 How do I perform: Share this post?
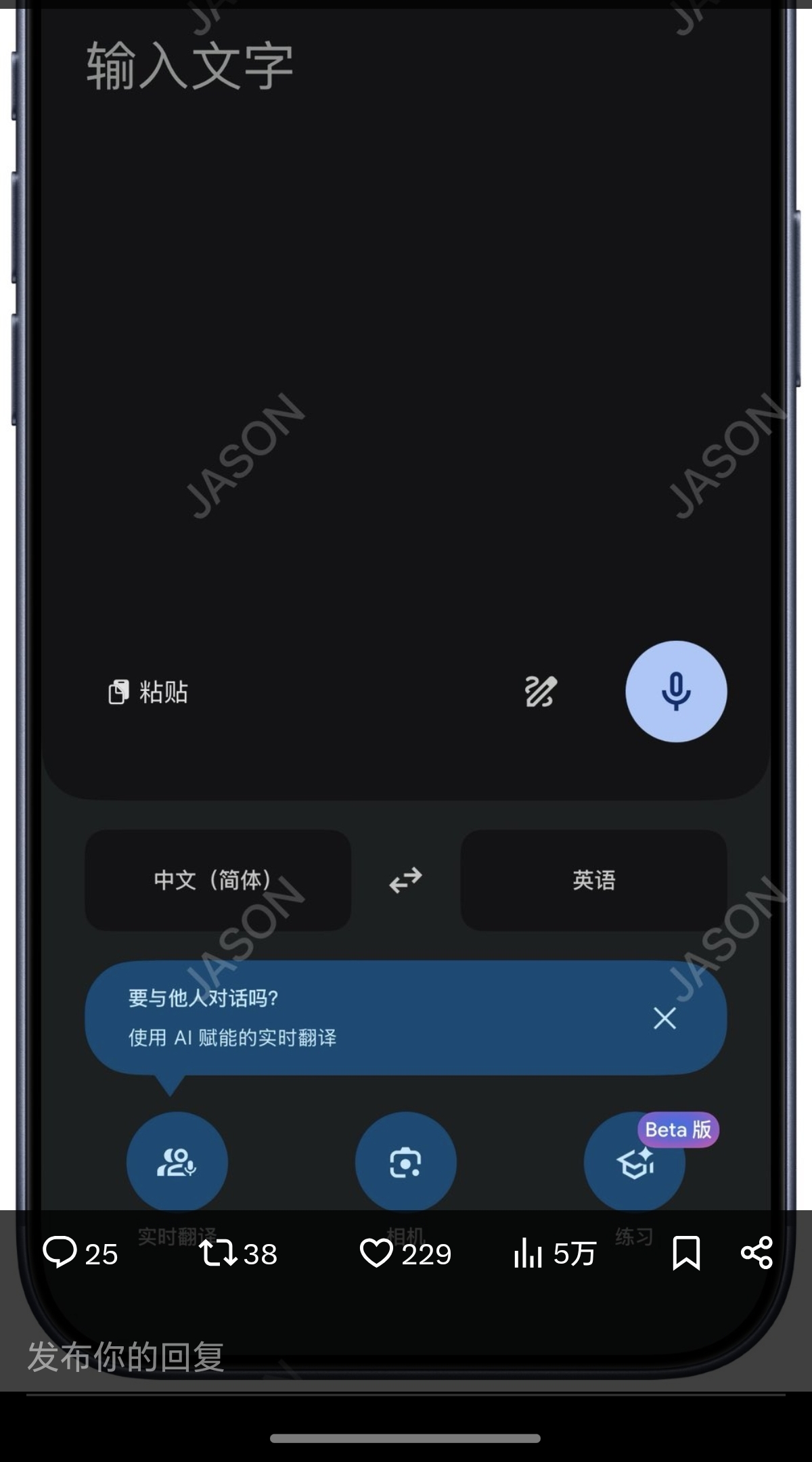(757, 1253)
